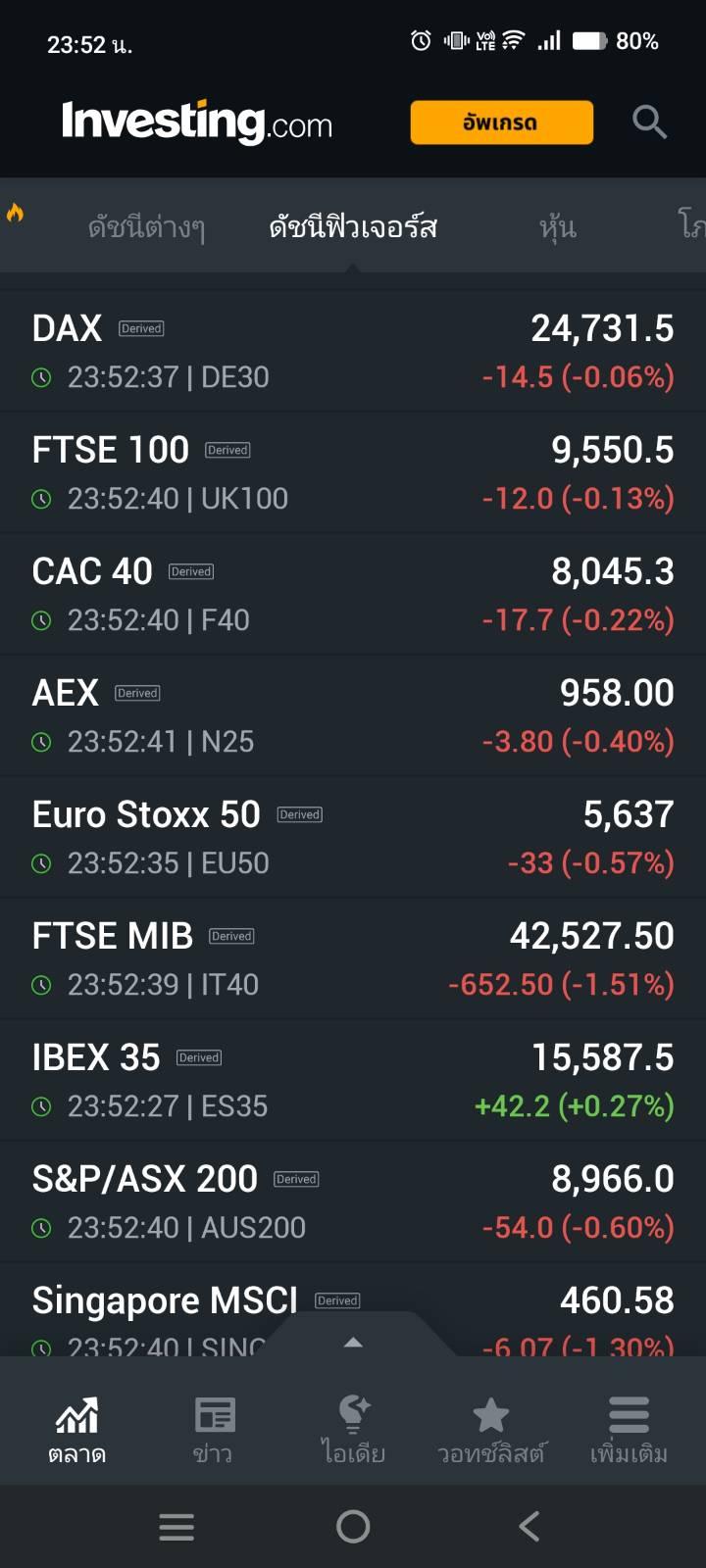Open the FTSE MIB row
Viewport: 706px width, 1568px height.
pyautogui.click(x=353, y=958)
